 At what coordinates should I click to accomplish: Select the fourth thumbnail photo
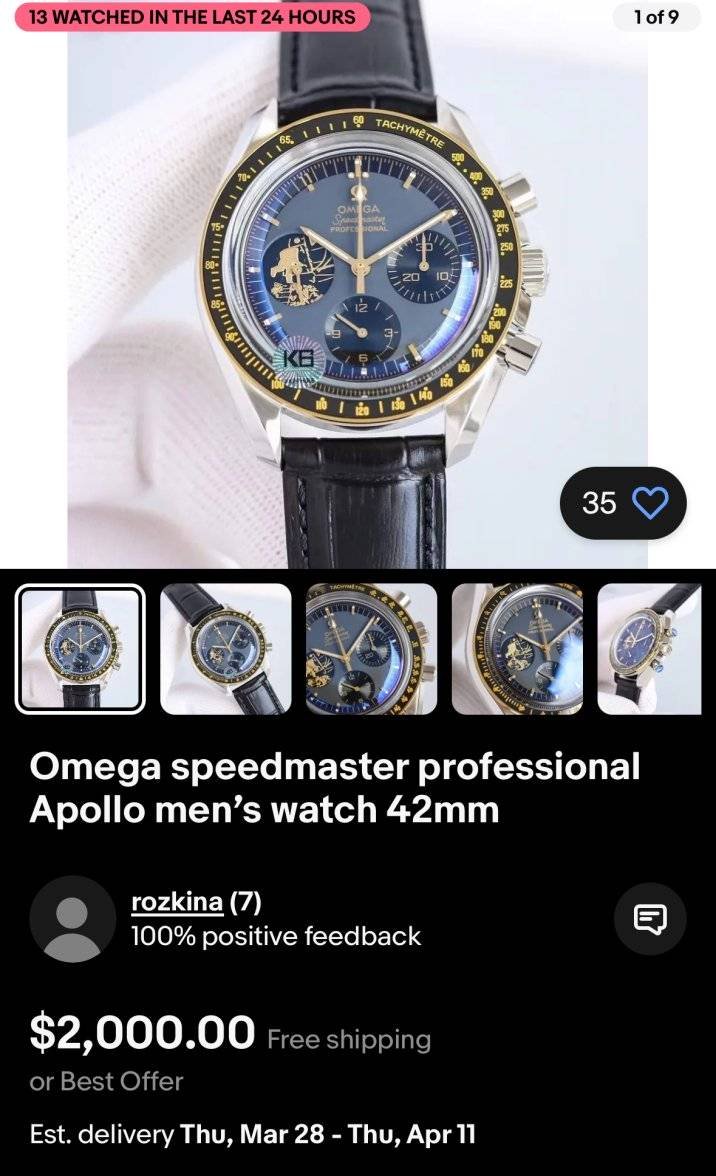517,649
